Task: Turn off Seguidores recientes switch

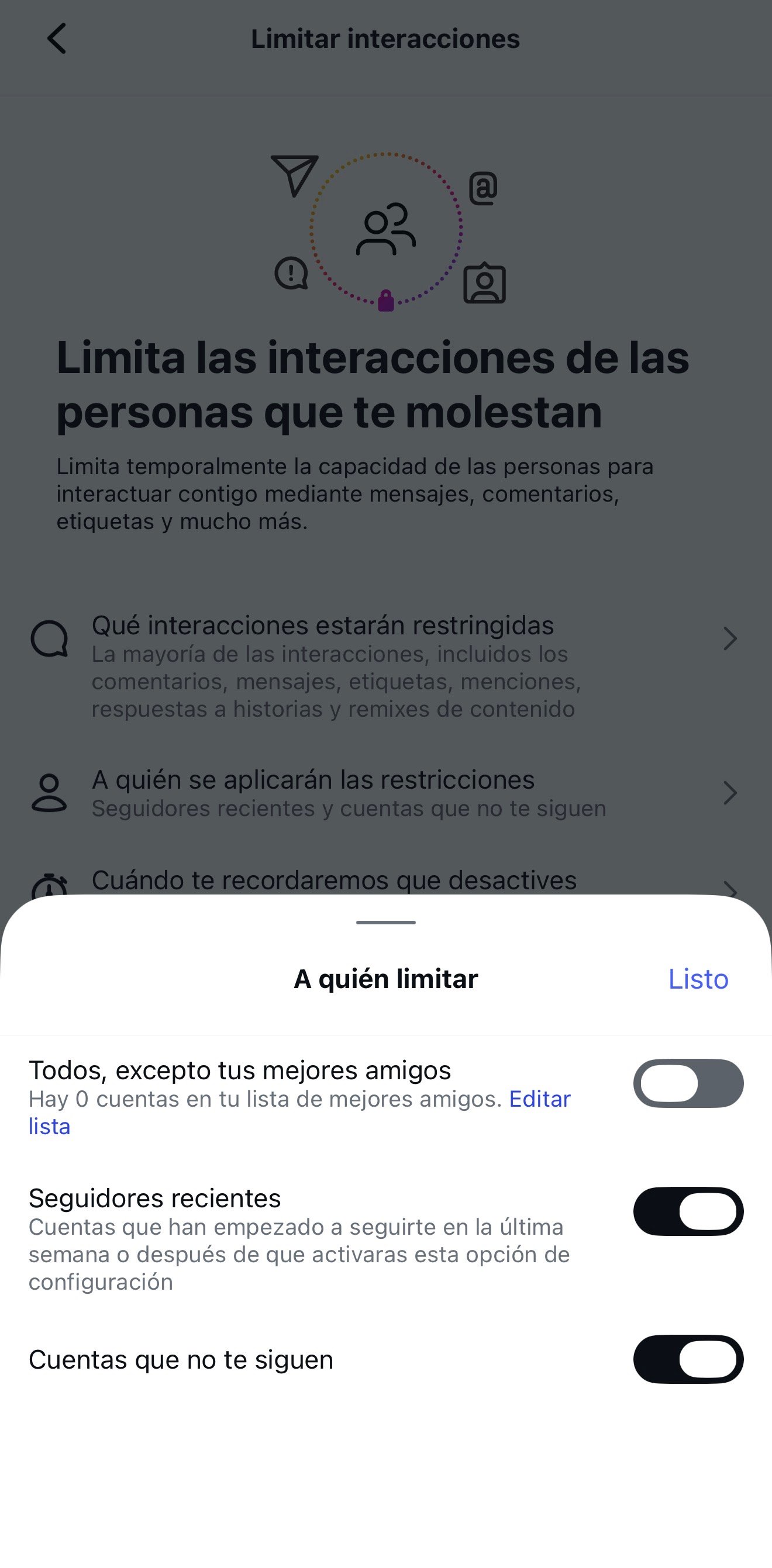Action: click(688, 1211)
